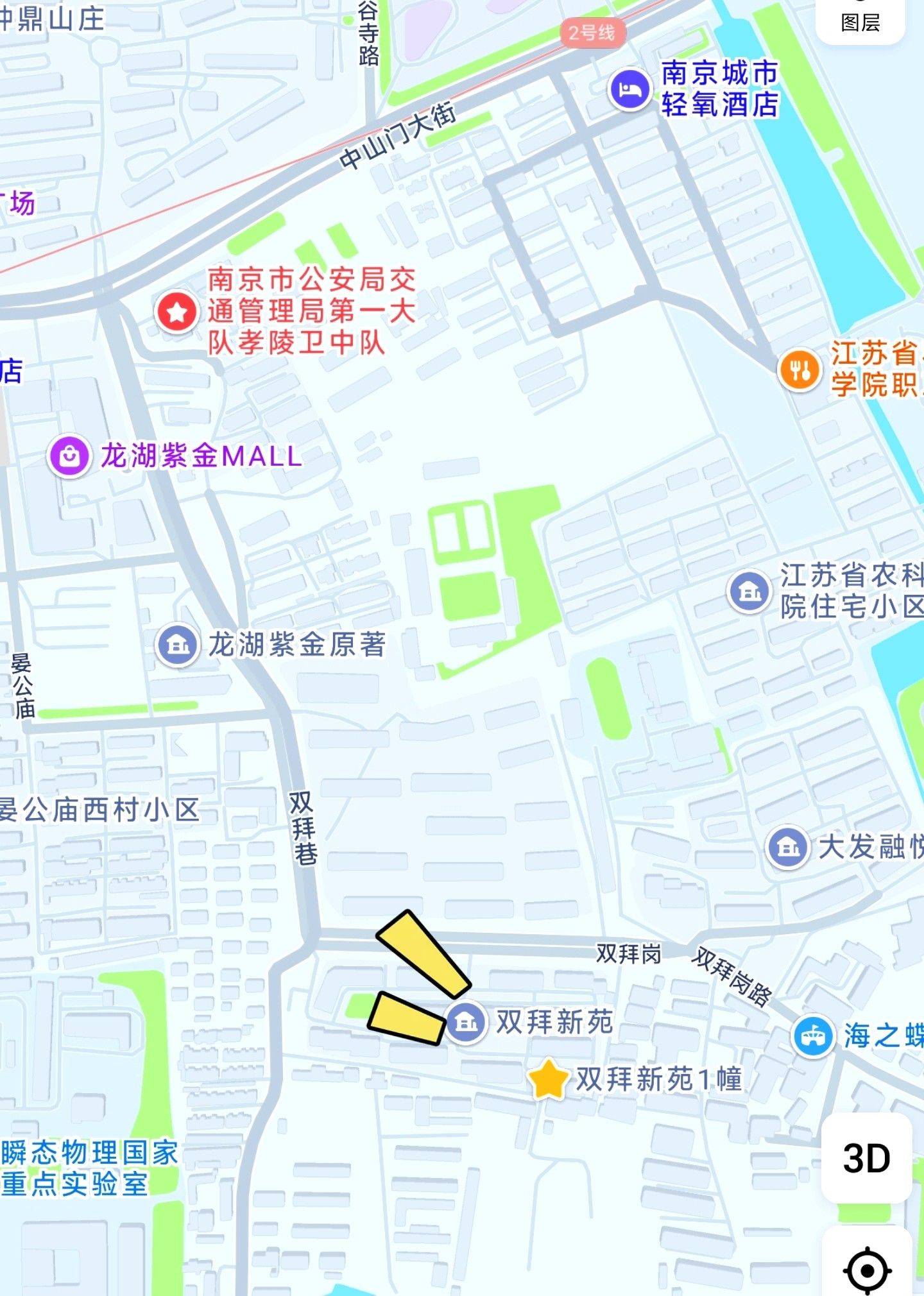Tap the red 南京市公安局交通管理局 star marker
The width and height of the screenshot is (924, 1296).
point(177,312)
